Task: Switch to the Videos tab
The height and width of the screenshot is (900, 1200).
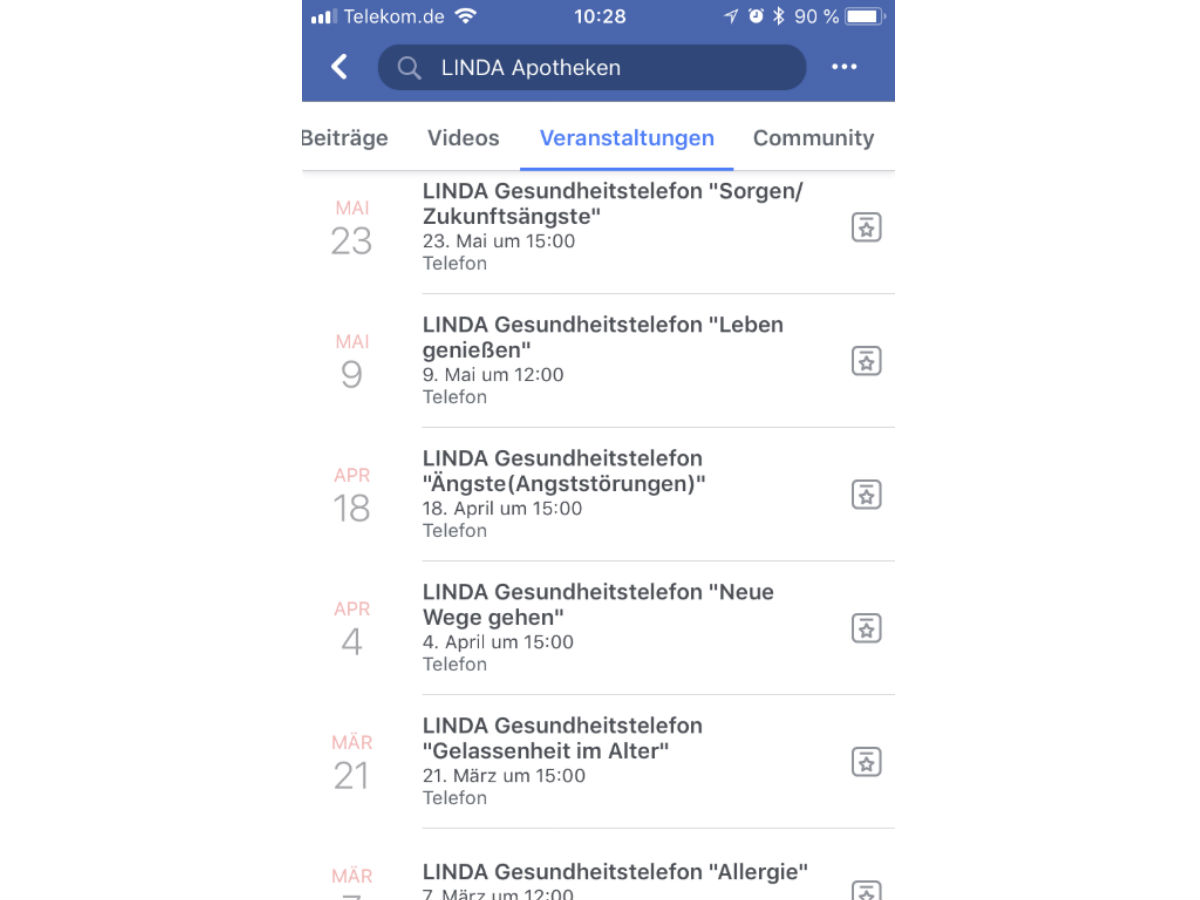Action: point(463,138)
